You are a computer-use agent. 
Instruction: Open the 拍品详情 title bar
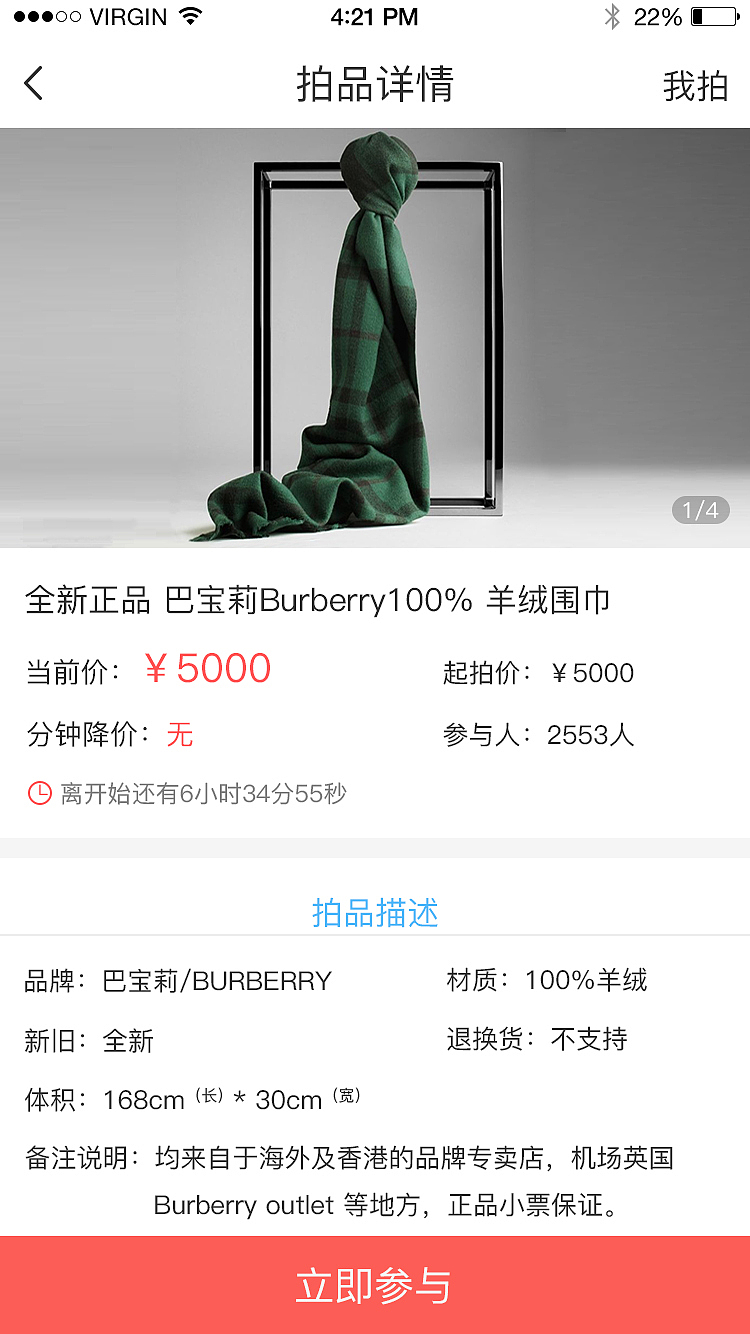click(375, 85)
